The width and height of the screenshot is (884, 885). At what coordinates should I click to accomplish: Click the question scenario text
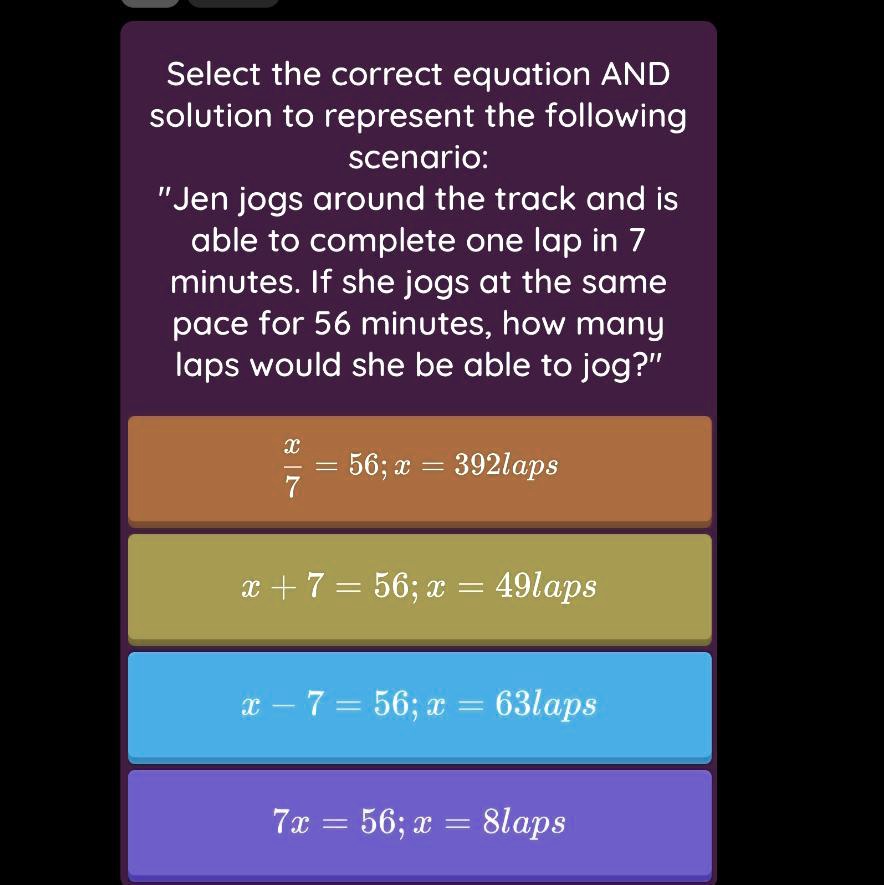click(x=419, y=280)
